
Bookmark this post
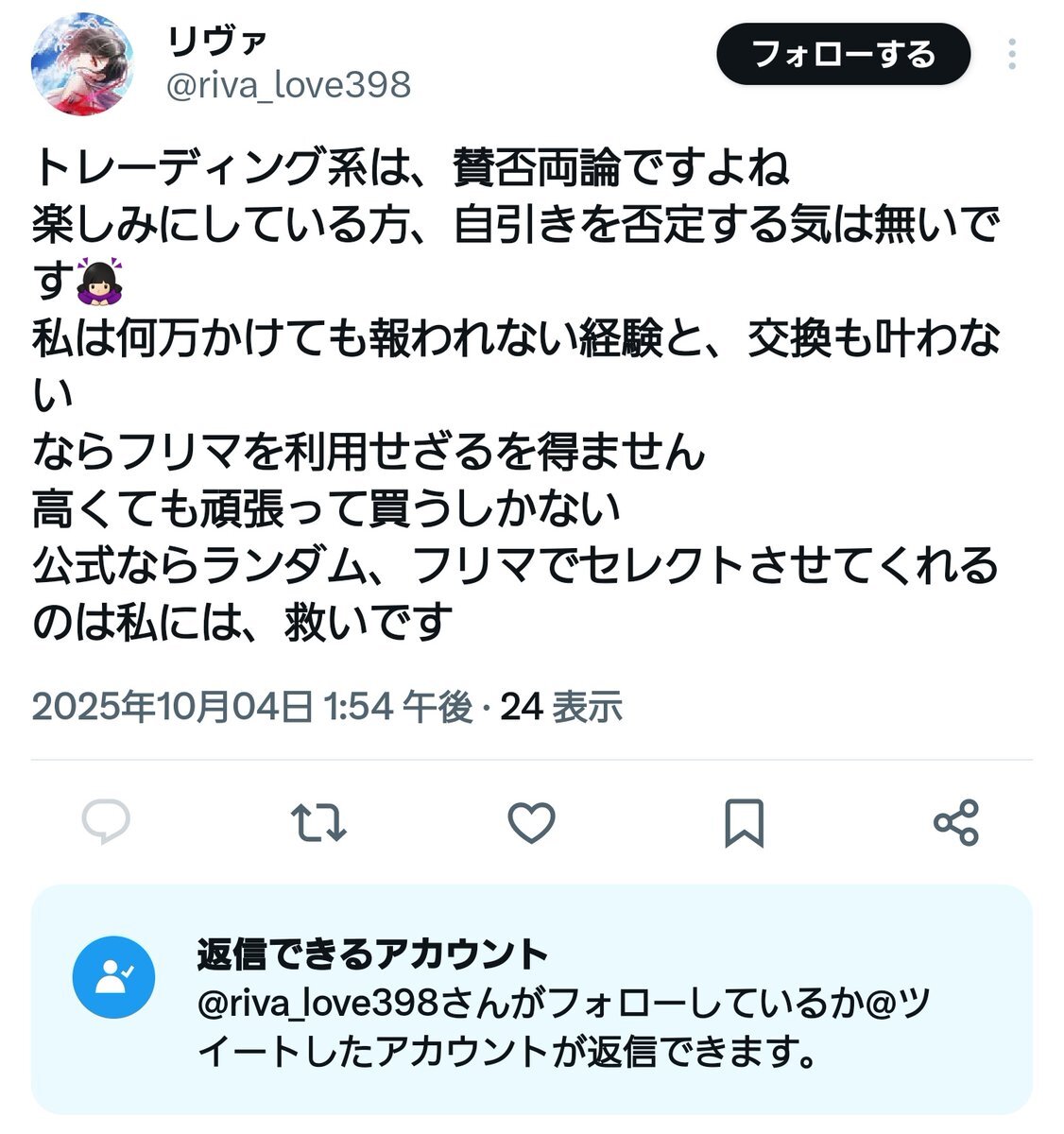coord(744,822)
